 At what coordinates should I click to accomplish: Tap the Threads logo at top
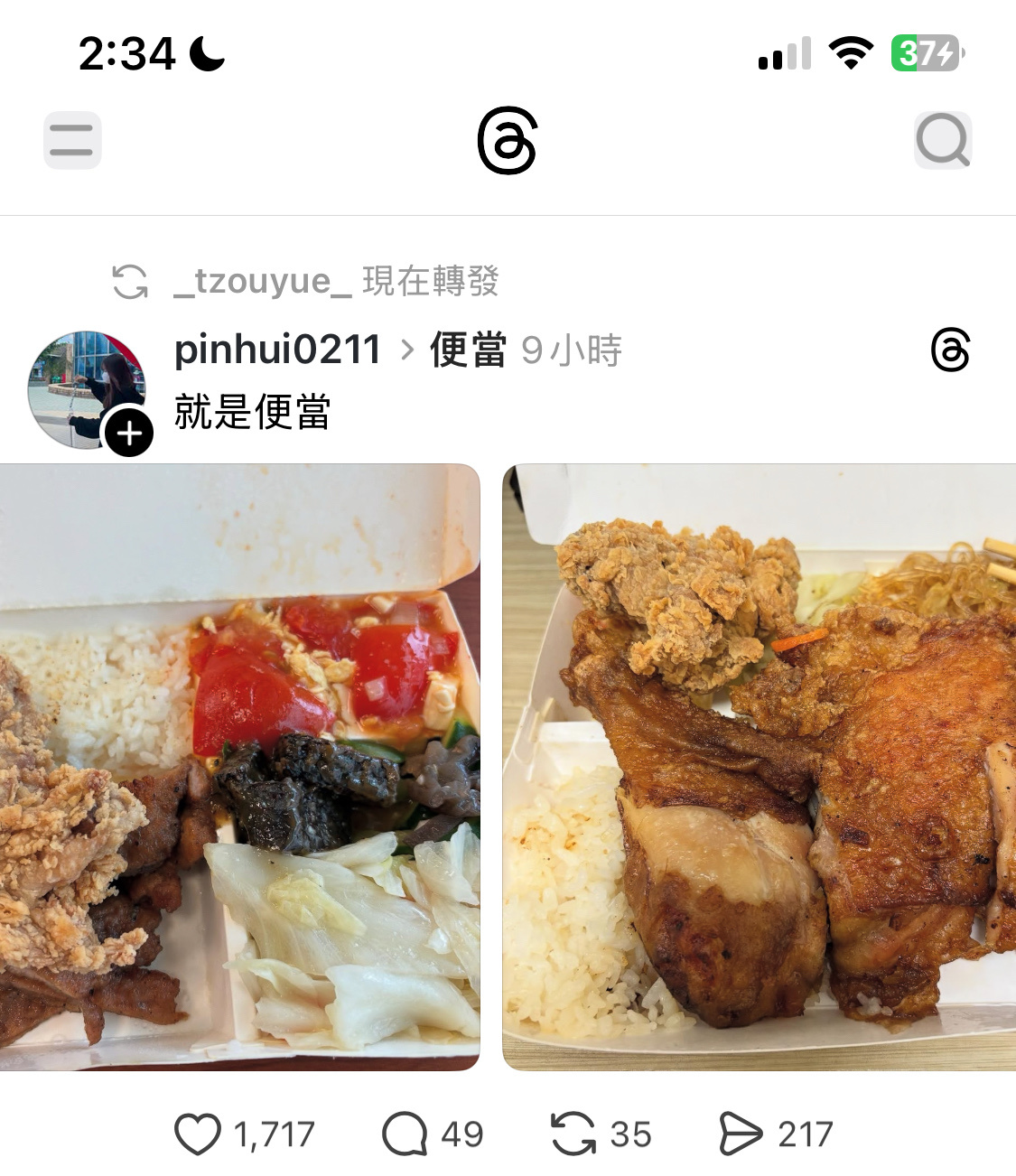[x=508, y=141]
